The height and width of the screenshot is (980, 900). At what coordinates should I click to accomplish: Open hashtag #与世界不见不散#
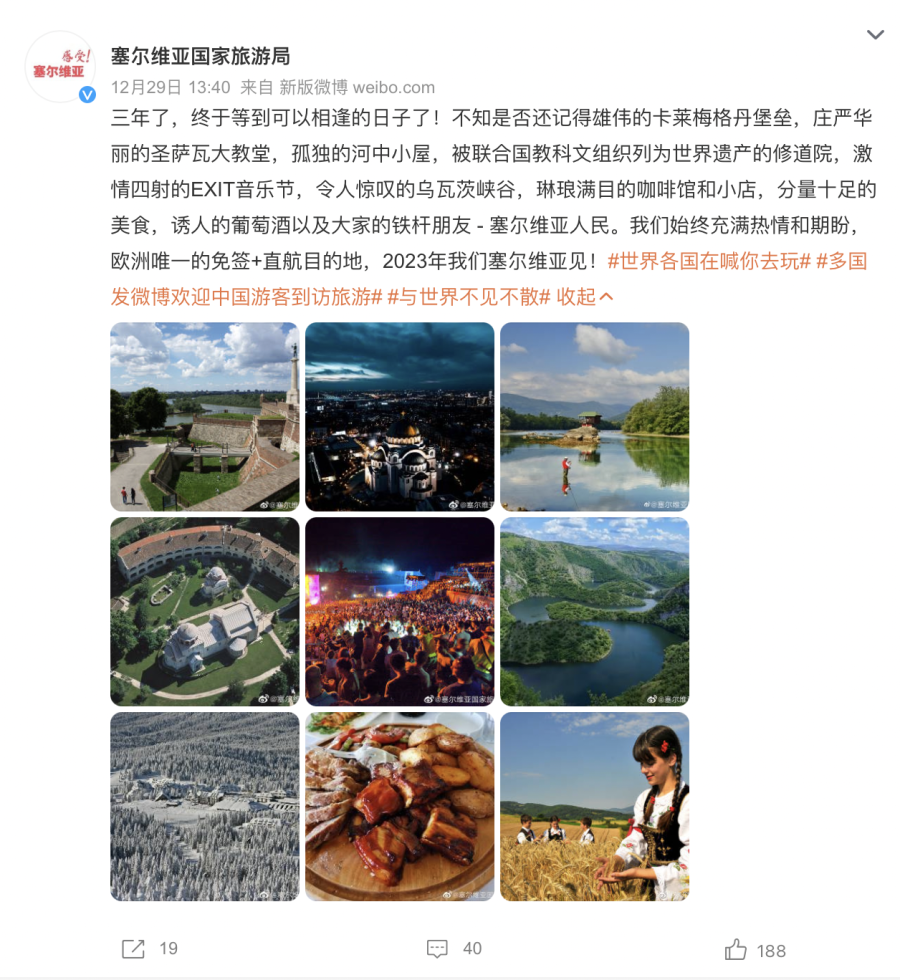[x=469, y=296]
